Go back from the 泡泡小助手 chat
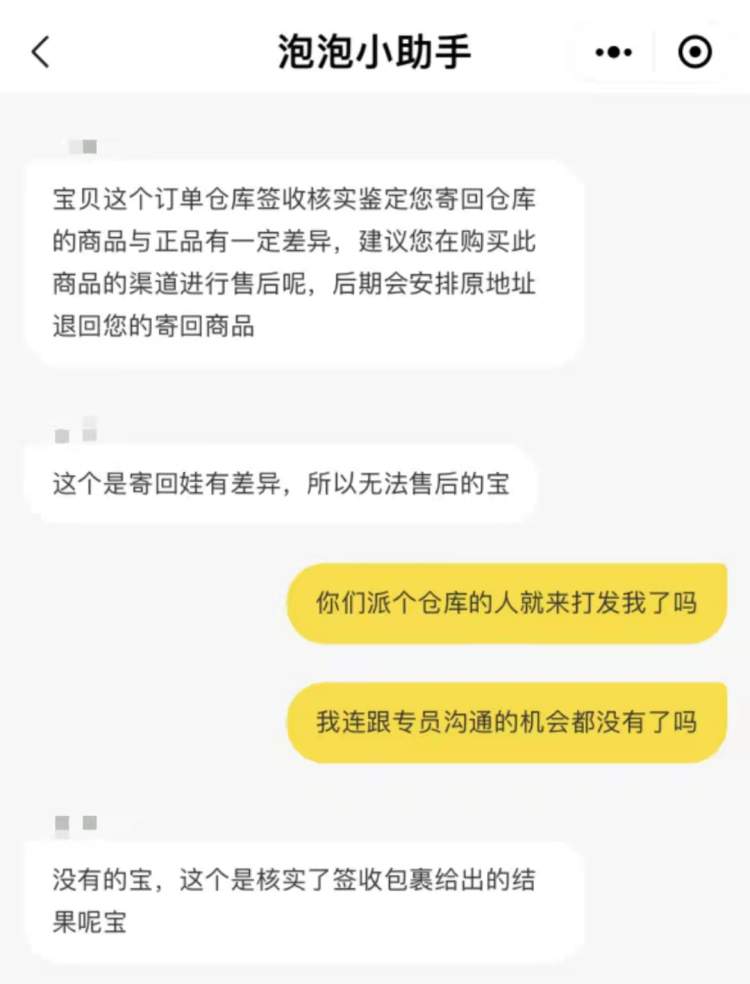This screenshot has height=984, width=750. pyautogui.click(x=40, y=52)
